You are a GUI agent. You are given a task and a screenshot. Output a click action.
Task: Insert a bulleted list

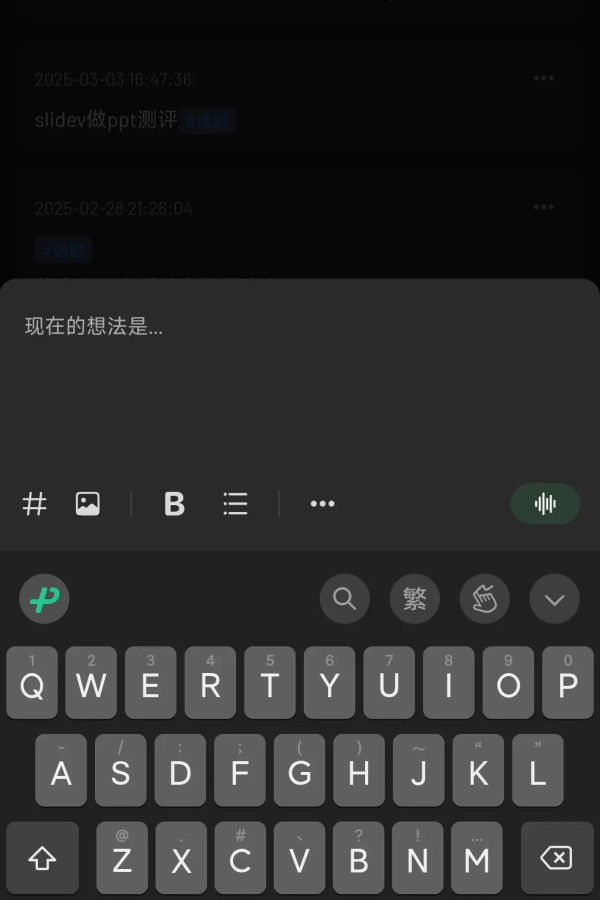[235, 504]
